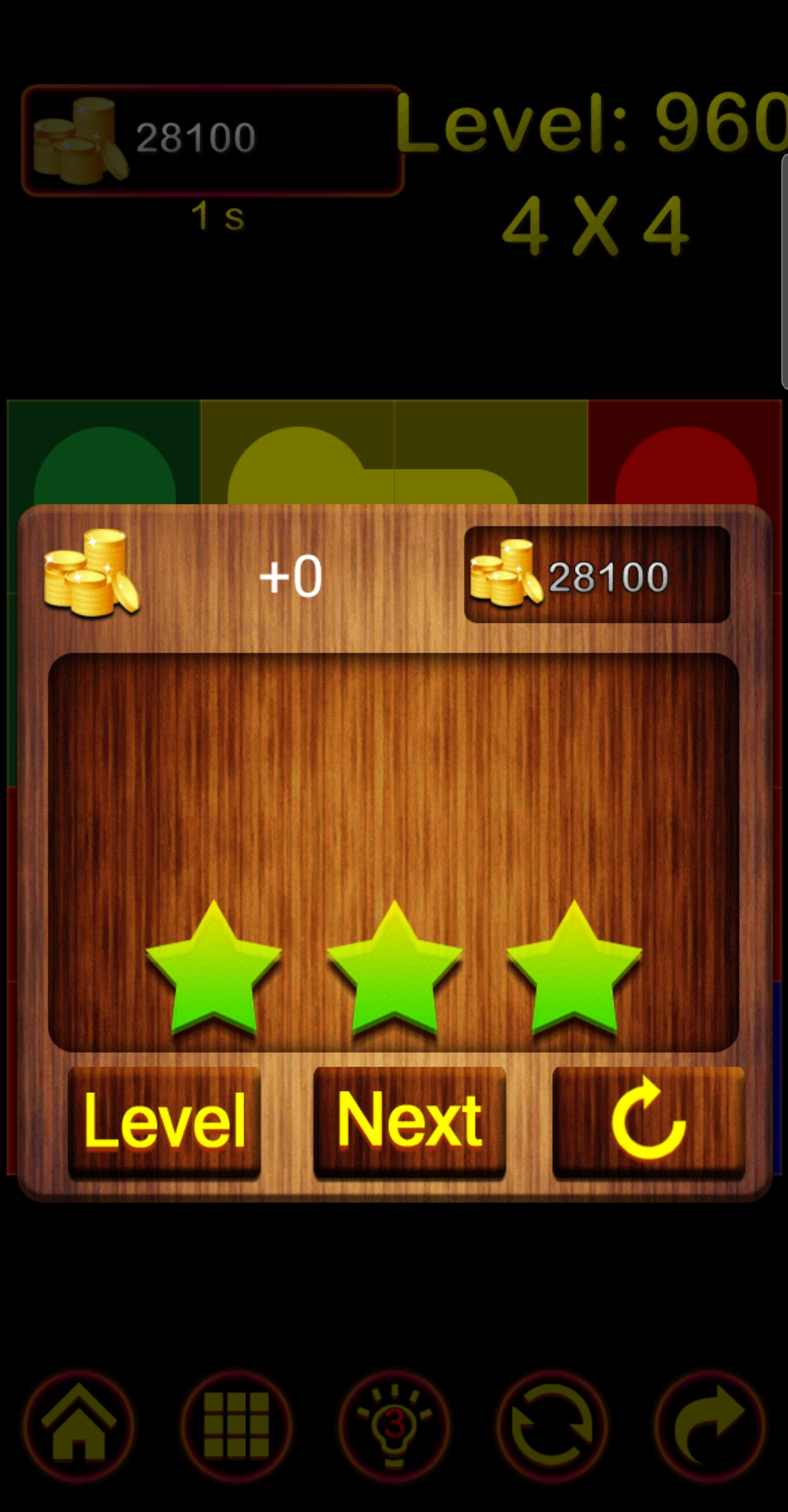
Task: Open the level grid icon
Action: click(236, 1425)
